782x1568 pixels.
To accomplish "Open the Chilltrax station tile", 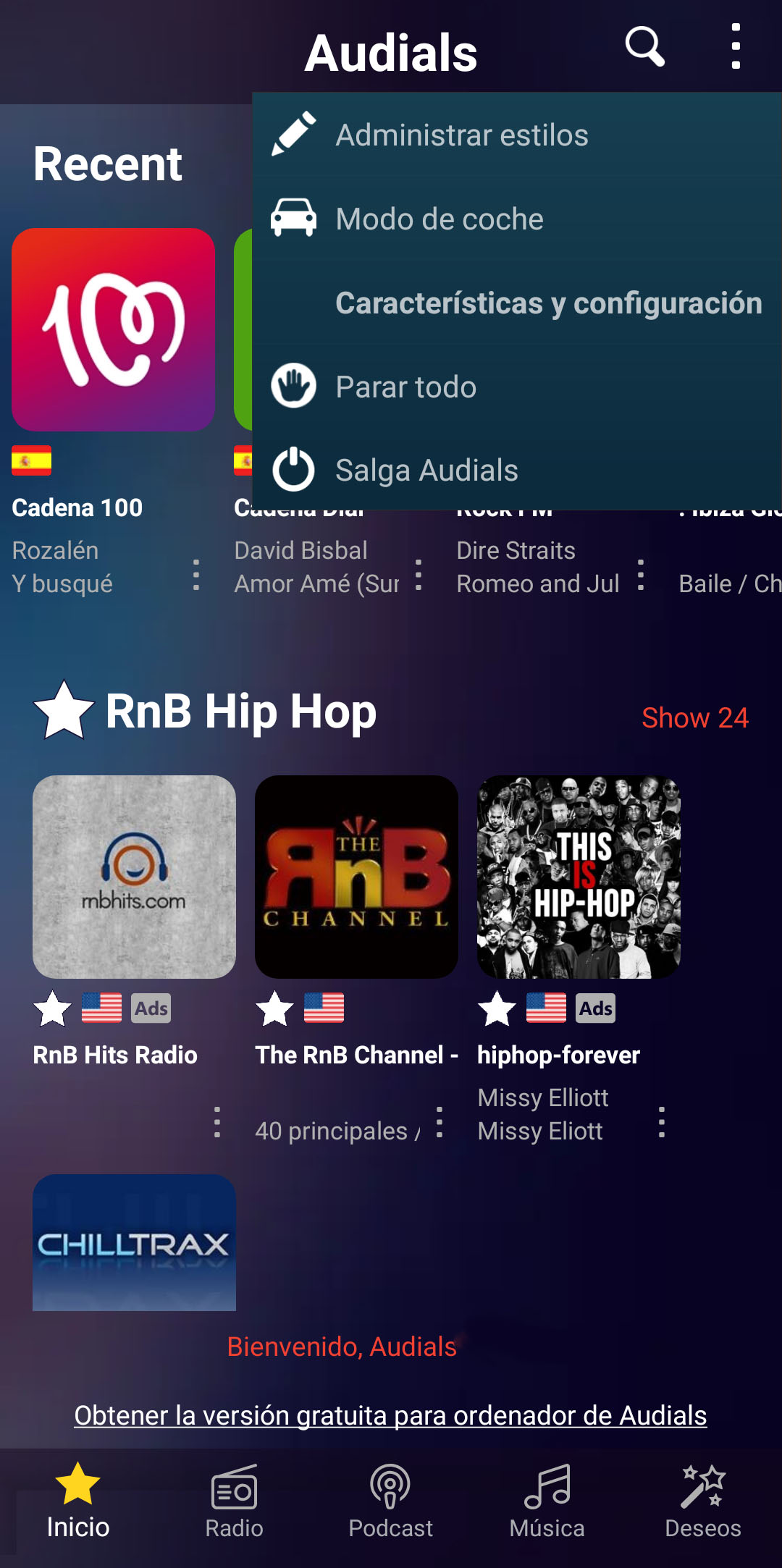I will [134, 1242].
